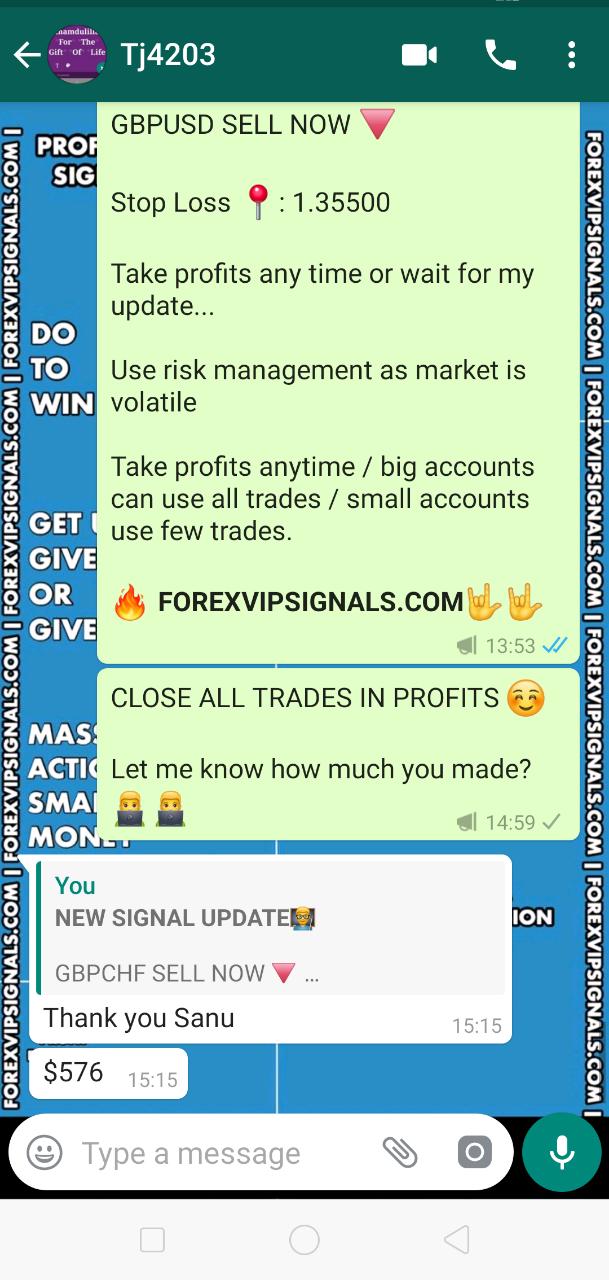Attach a file with the paperclip
609x1280 pixels.
(400, 1152)
